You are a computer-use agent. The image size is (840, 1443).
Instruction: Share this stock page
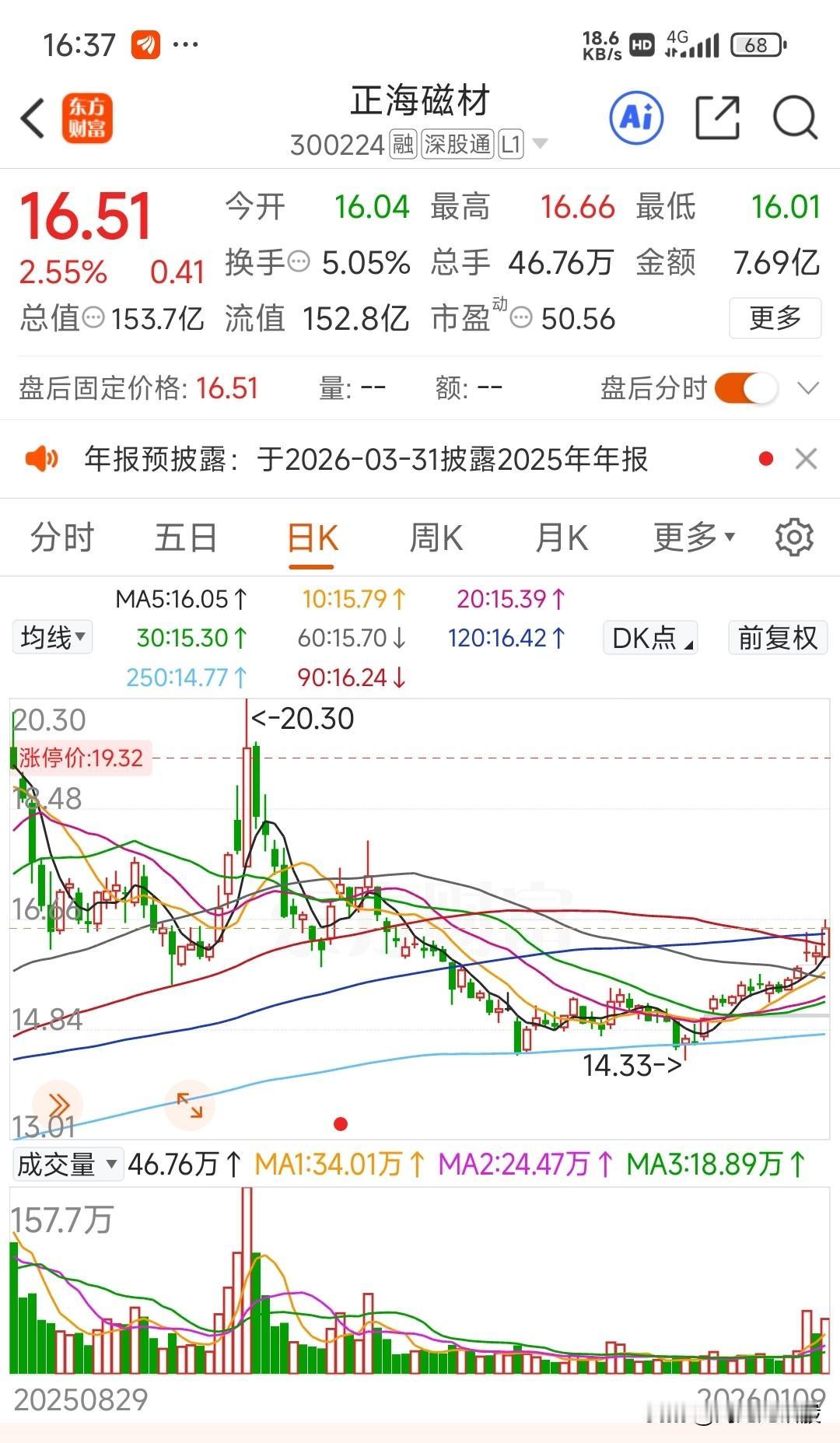(716, 118)
